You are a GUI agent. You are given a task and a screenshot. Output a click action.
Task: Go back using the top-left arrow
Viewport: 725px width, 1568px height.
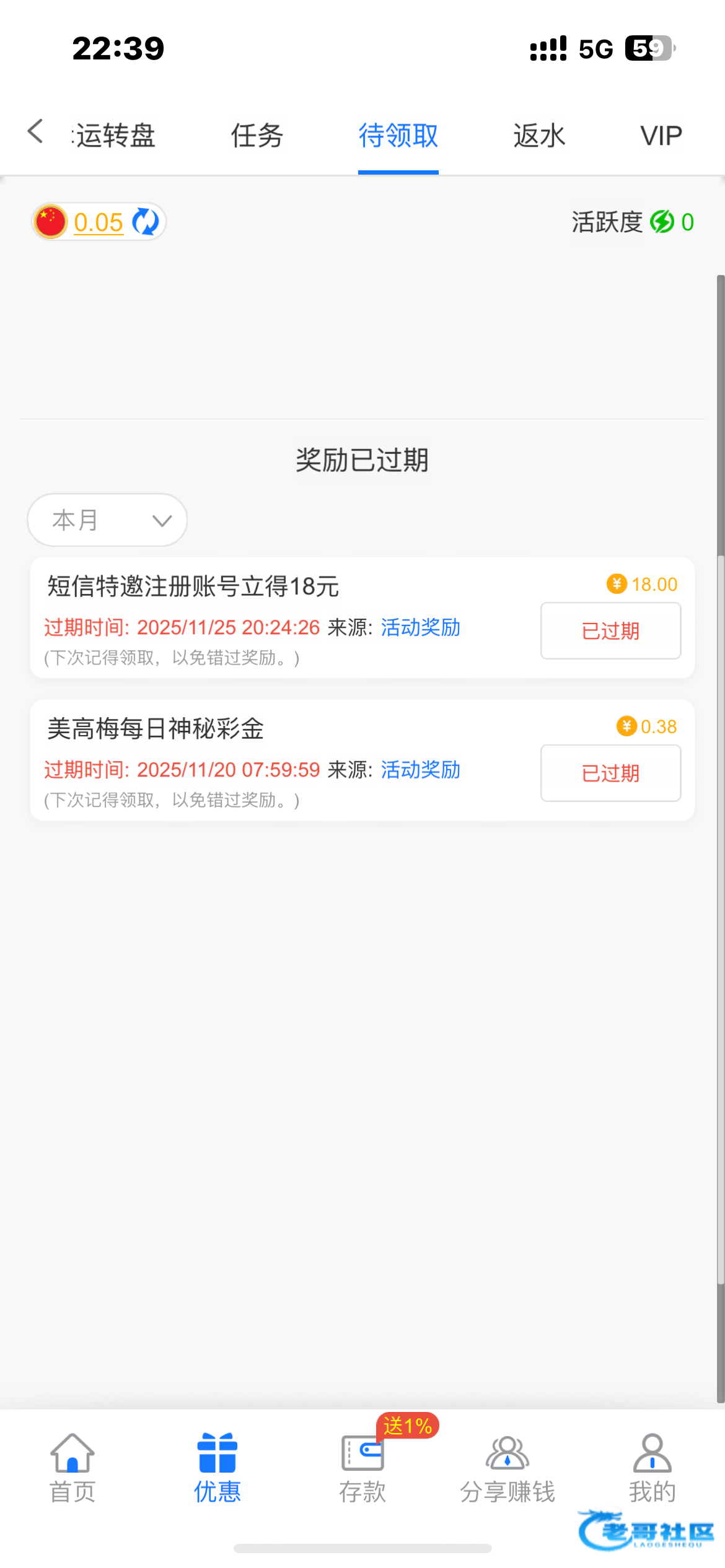pos(35,131)
